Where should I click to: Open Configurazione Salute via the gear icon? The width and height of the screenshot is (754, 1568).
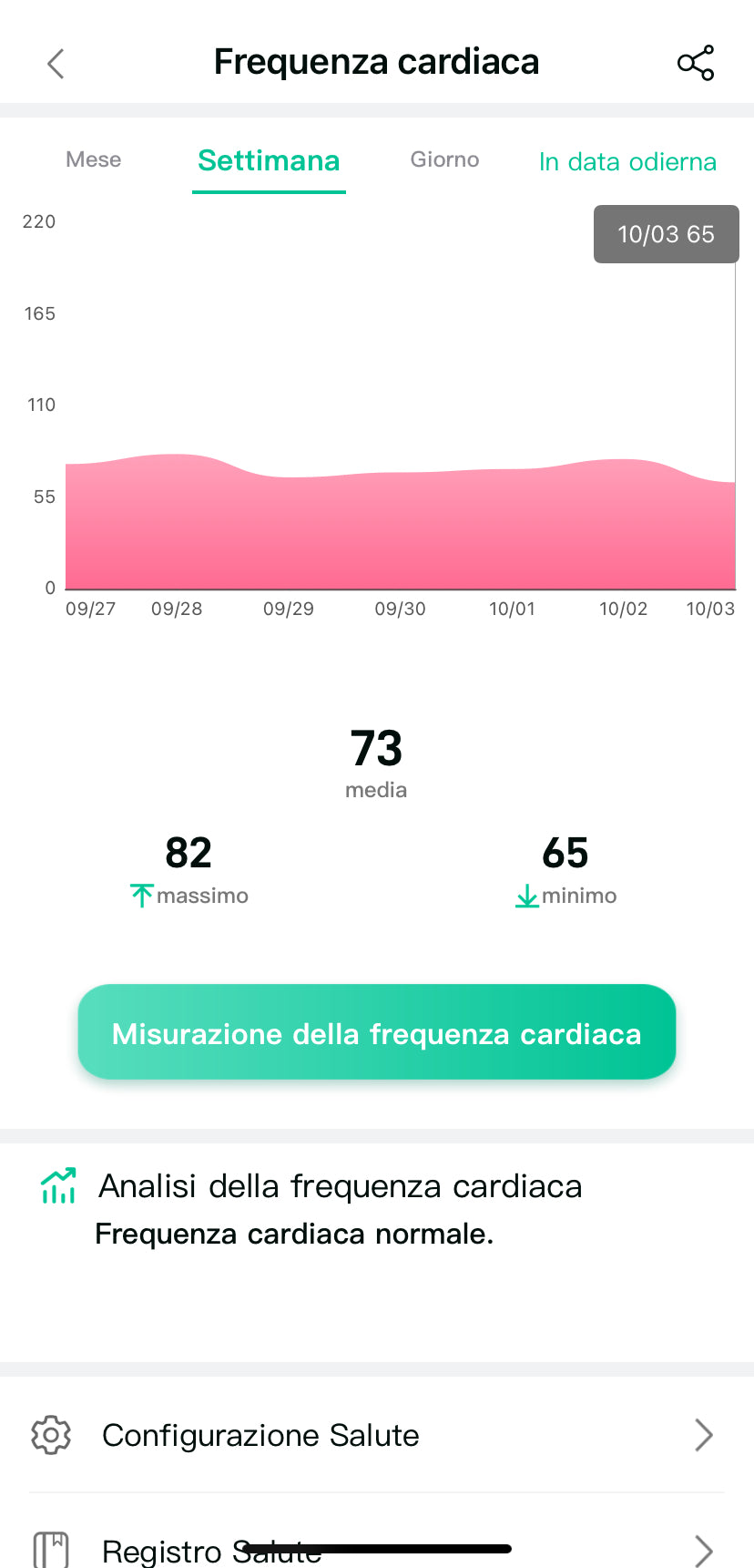click(50, 1435)
